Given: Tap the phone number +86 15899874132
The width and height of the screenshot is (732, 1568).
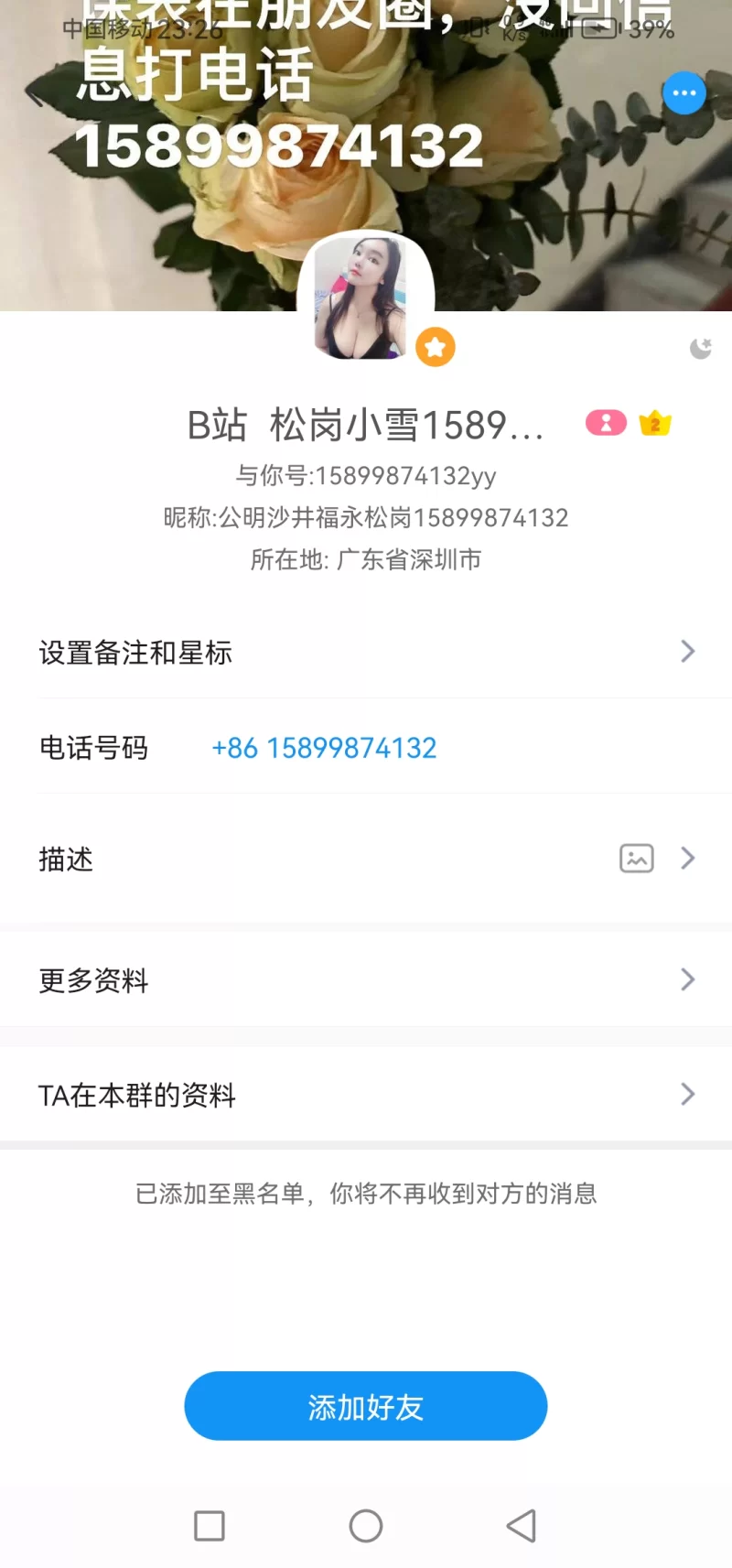Looking at the screenshot, I should (324, 748).
